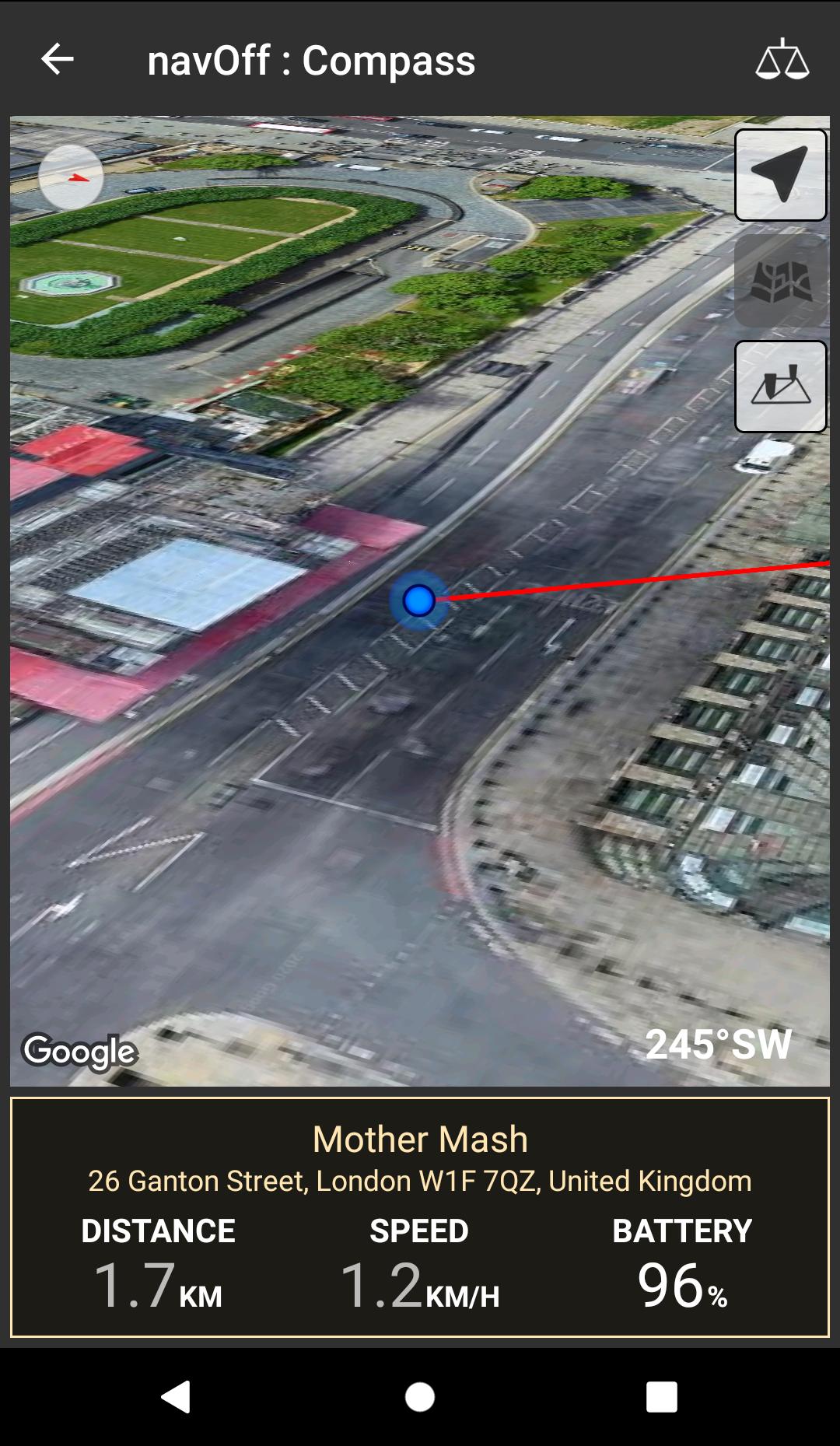Tap the compass indicator on the map
840x1446 pixels.
(x=71, y=177)
